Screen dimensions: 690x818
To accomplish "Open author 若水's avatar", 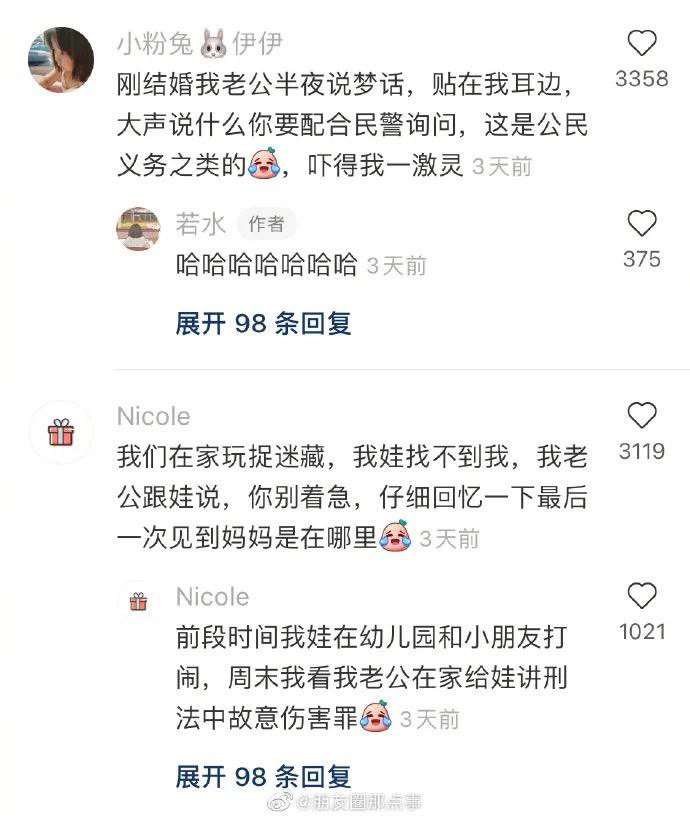I will coord(138,228).
